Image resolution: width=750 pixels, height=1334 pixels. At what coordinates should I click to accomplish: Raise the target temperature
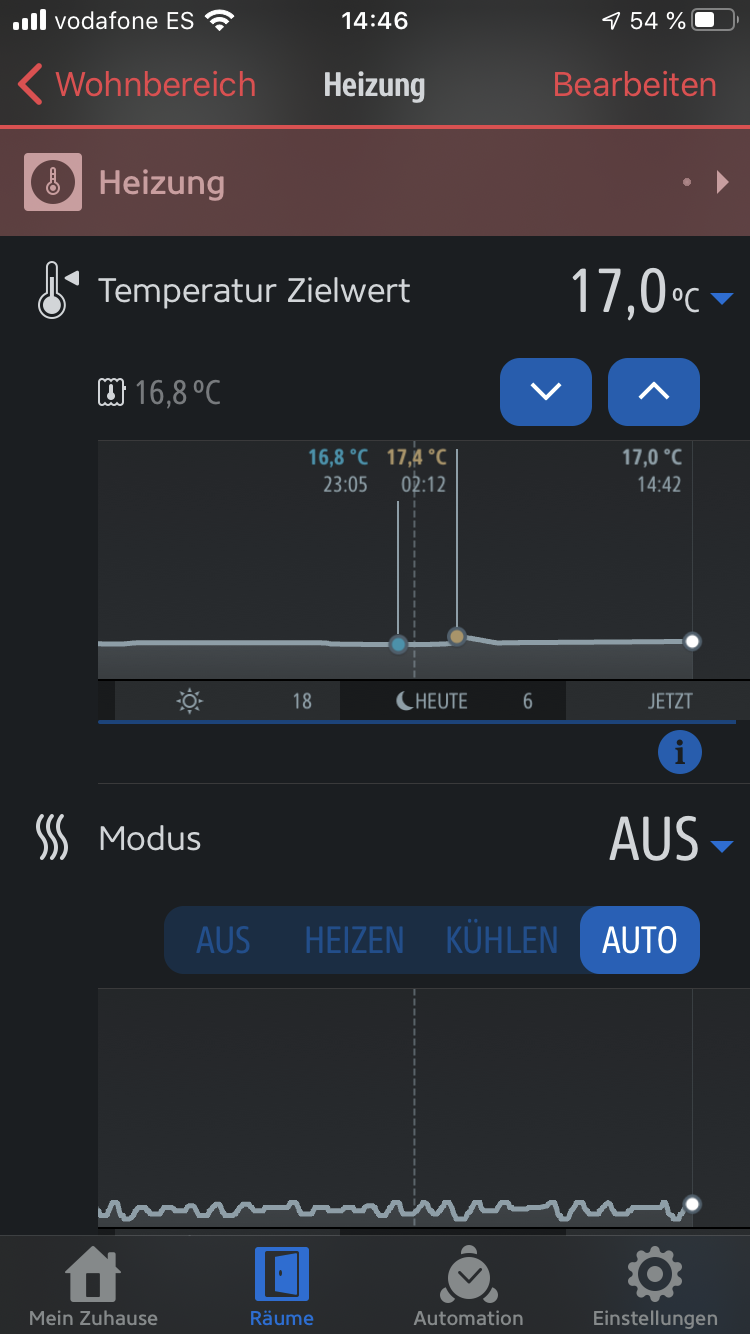tap(654, 392)
